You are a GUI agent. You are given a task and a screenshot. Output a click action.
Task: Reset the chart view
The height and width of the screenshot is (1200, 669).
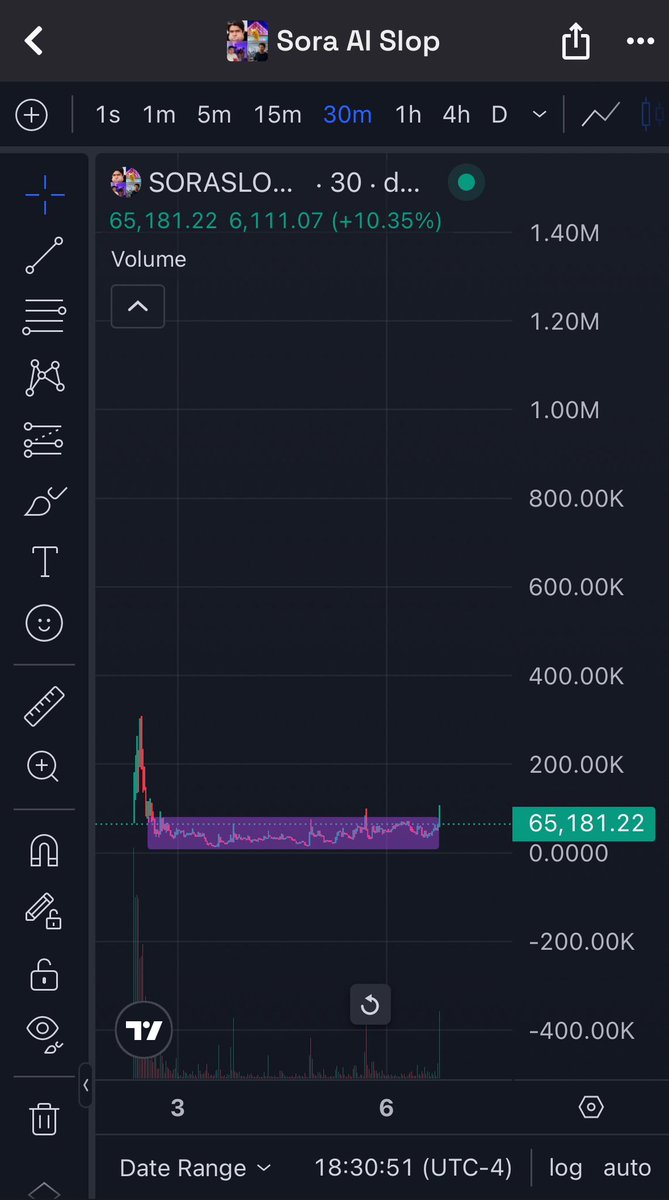370,1005
